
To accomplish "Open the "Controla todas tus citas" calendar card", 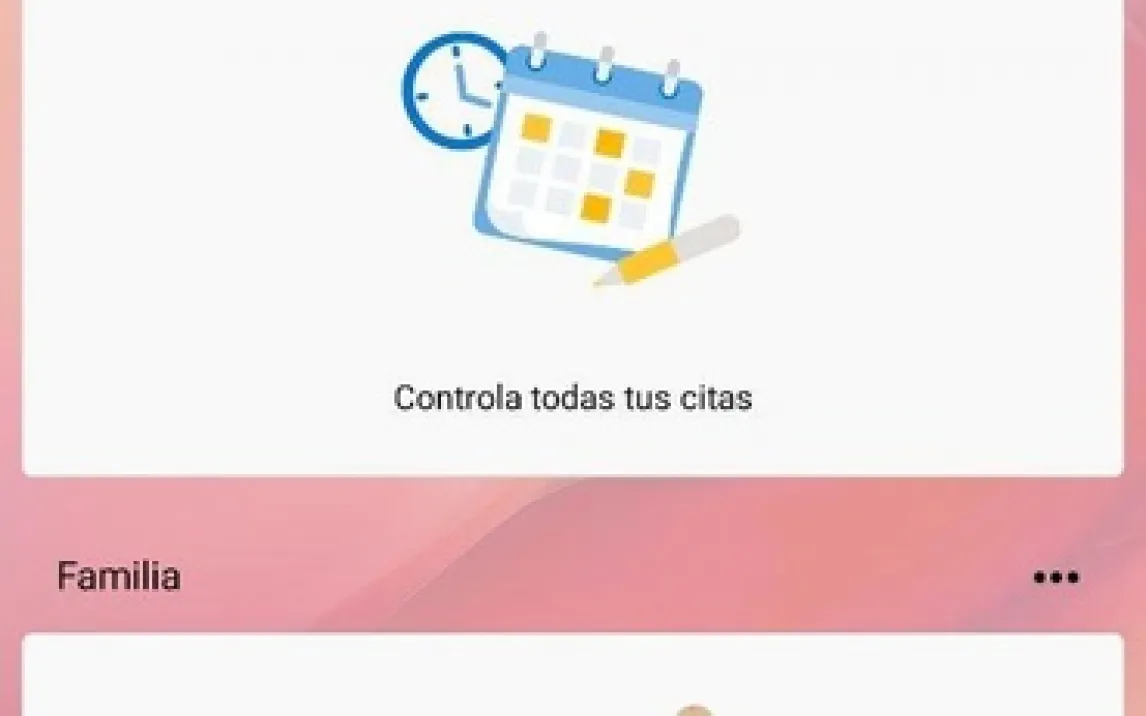I will [572, 240].
